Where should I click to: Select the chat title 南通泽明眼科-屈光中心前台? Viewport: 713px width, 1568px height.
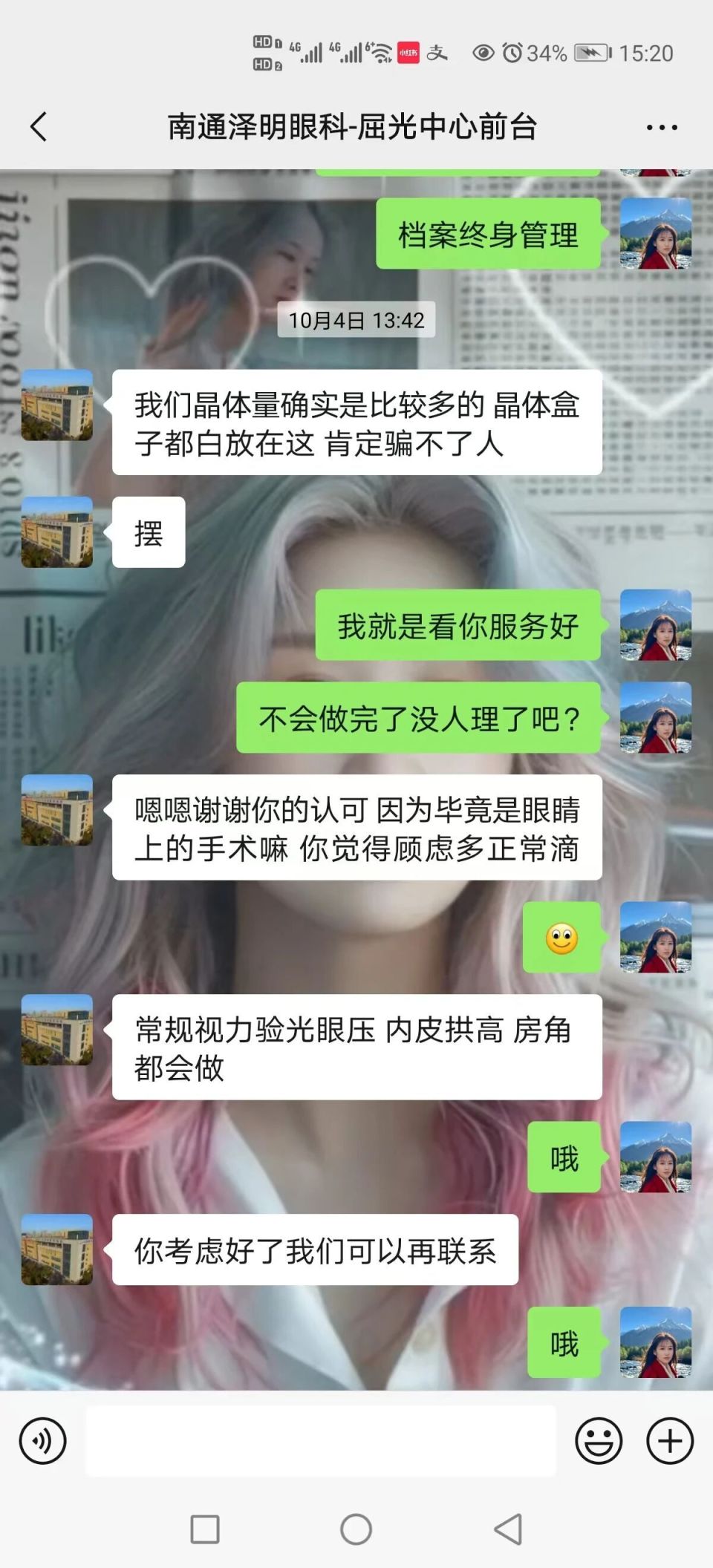coord(354,126)
